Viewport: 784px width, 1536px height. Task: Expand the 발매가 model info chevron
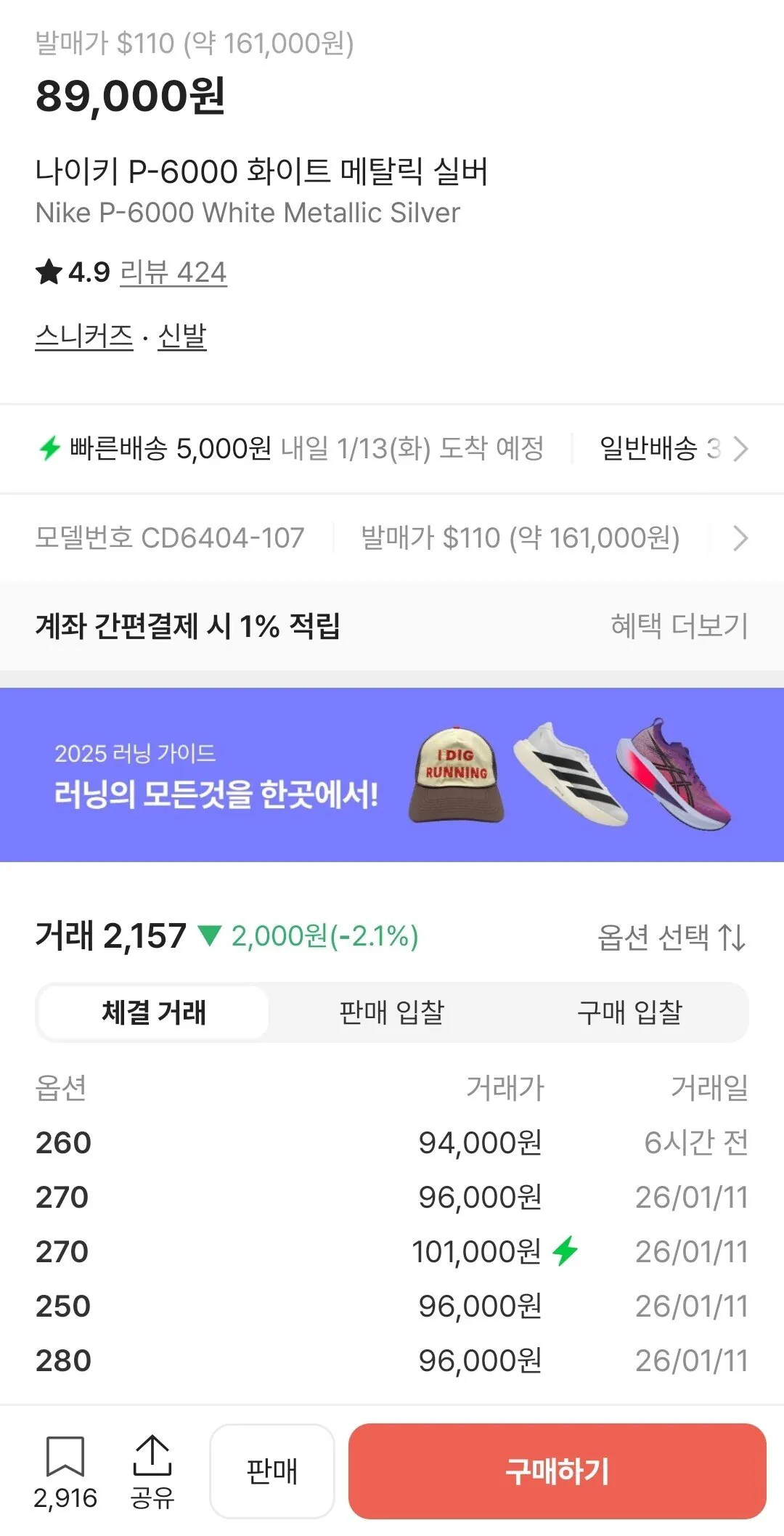740,538
